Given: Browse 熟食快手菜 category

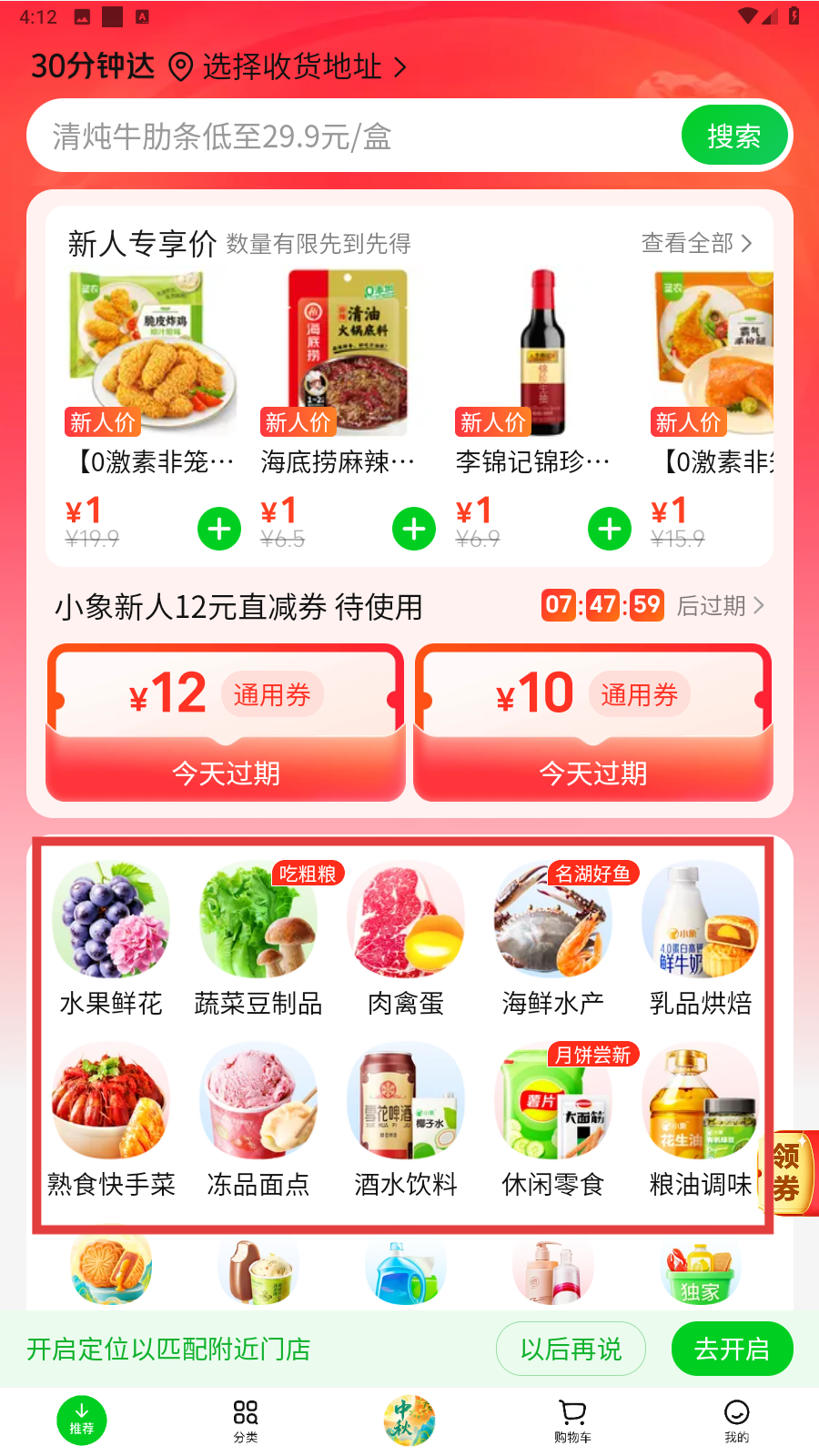Looking at the screenshot, I should point(111,1119).
